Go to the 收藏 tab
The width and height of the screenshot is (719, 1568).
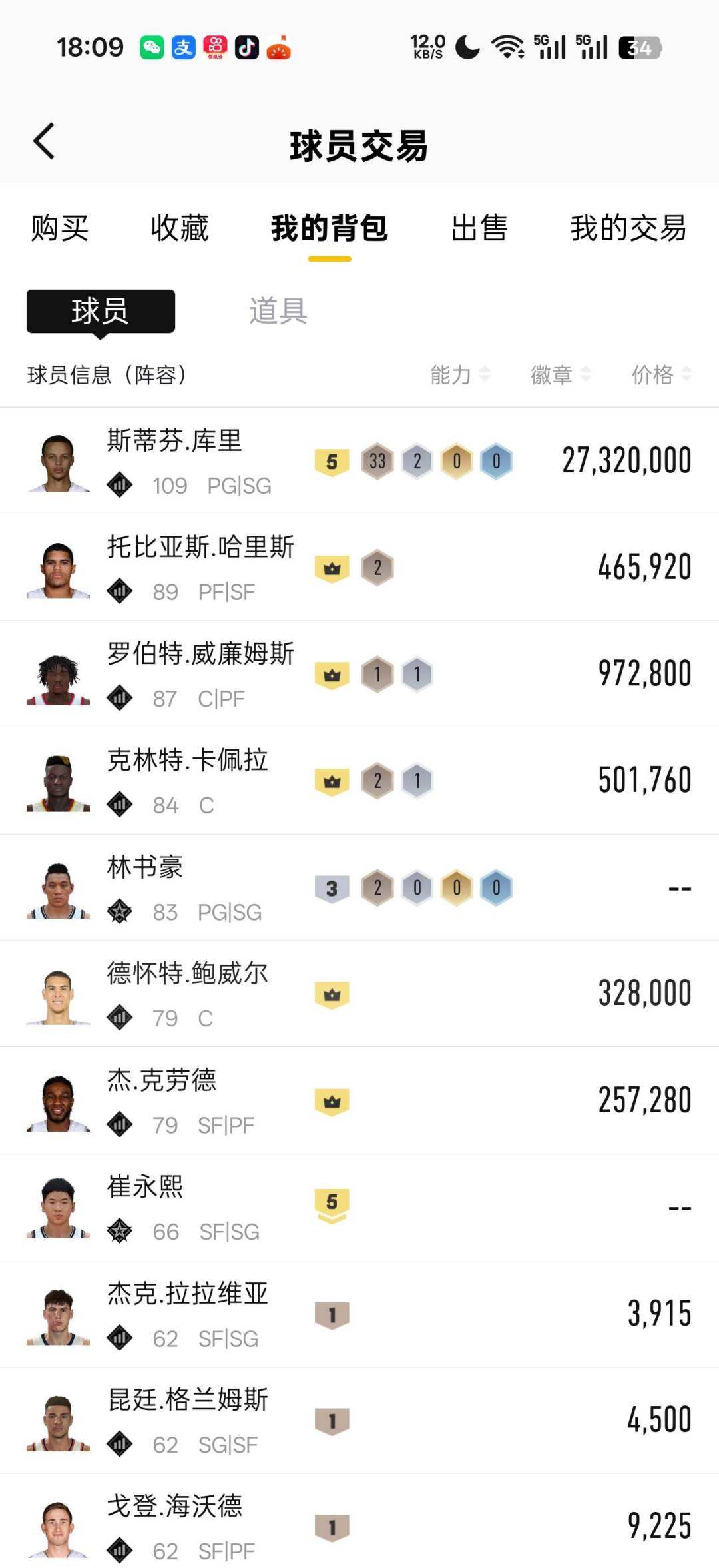click(180, 230)
